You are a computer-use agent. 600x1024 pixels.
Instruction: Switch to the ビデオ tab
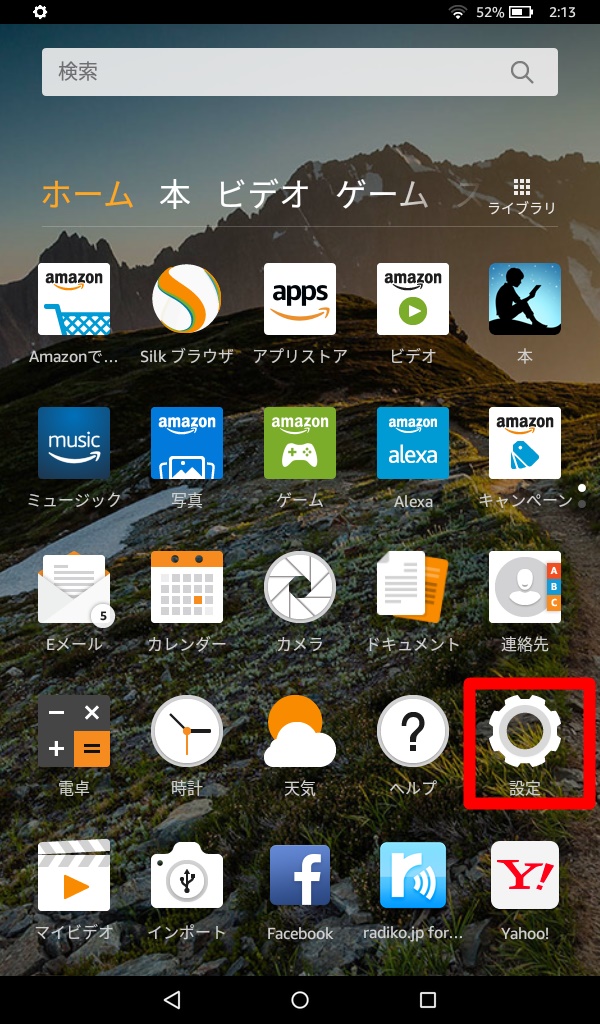click(263, 195)
